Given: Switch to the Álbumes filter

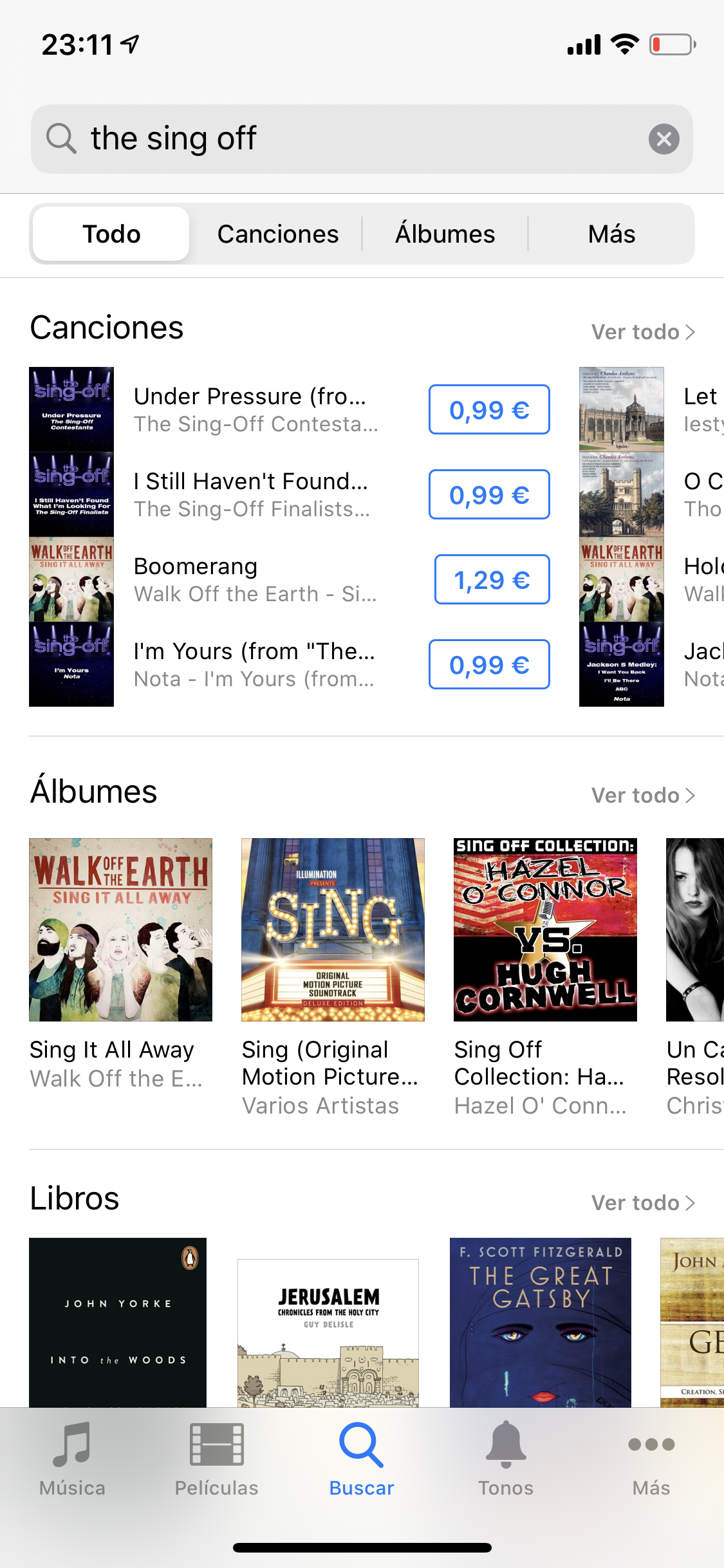Looking at the screenshot, I should point(445,234).
